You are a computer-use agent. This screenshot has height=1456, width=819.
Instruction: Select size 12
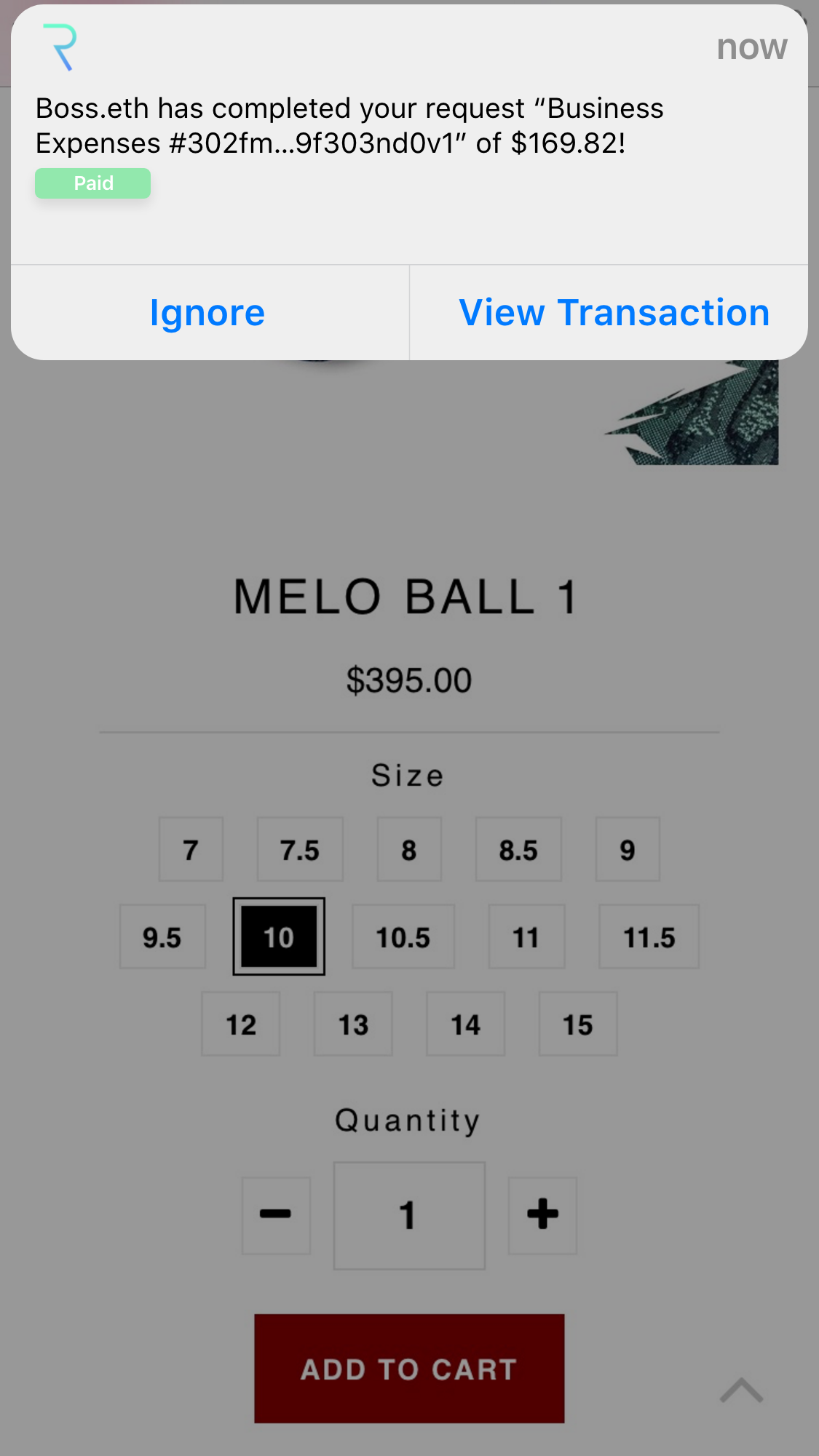241,1024
